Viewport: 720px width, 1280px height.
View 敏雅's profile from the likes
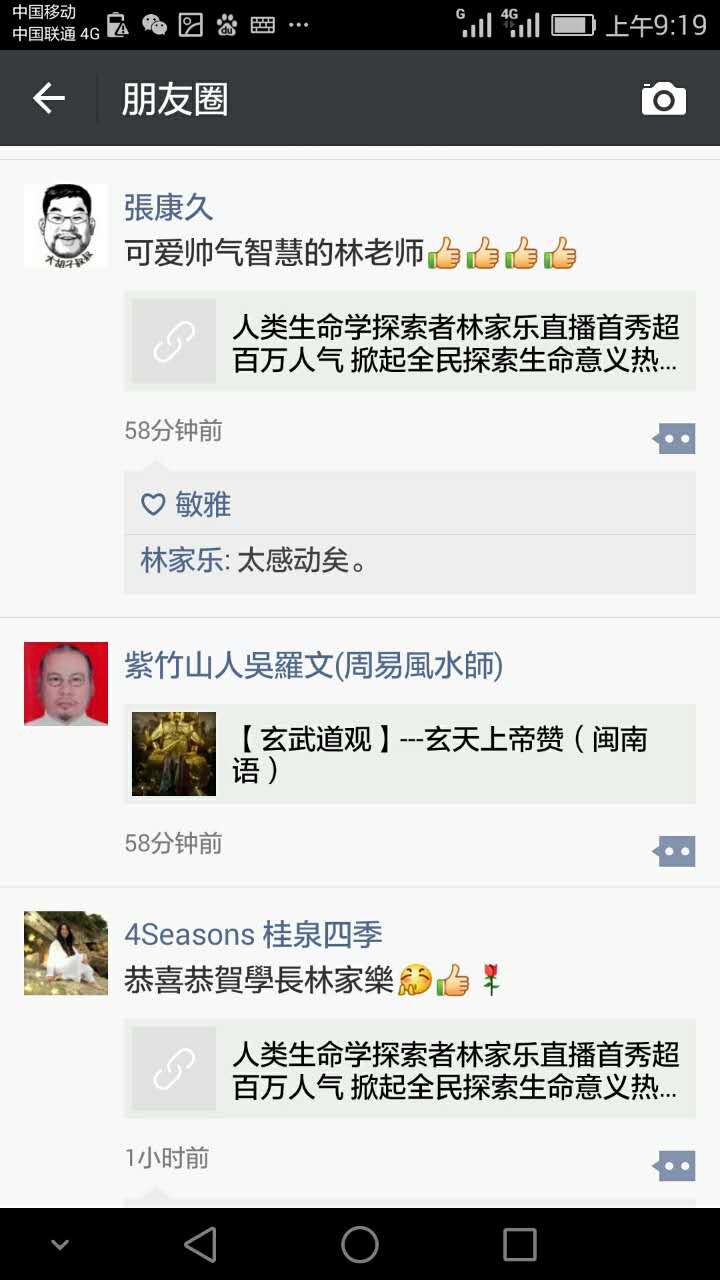(203, 504)
